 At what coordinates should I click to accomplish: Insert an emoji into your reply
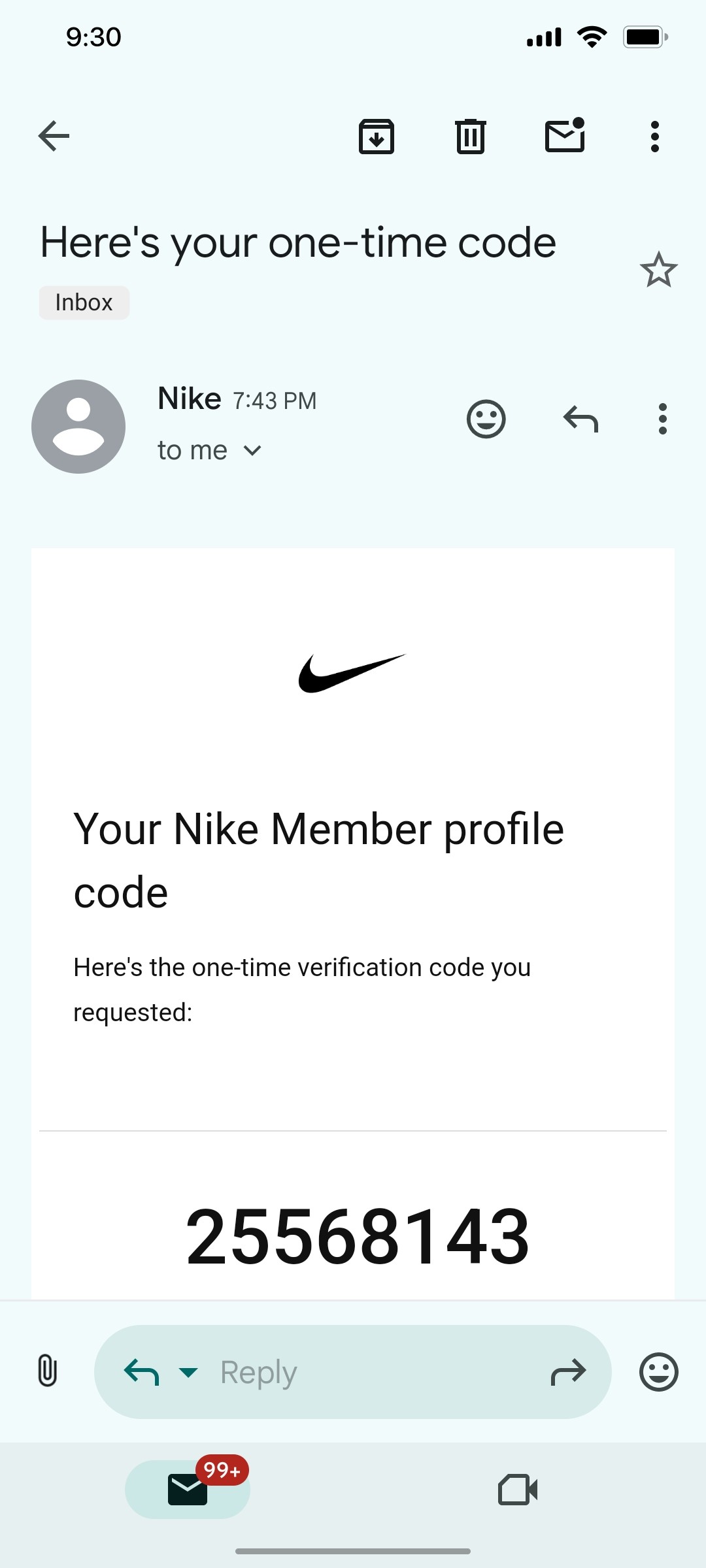(x=658, y=1372)
